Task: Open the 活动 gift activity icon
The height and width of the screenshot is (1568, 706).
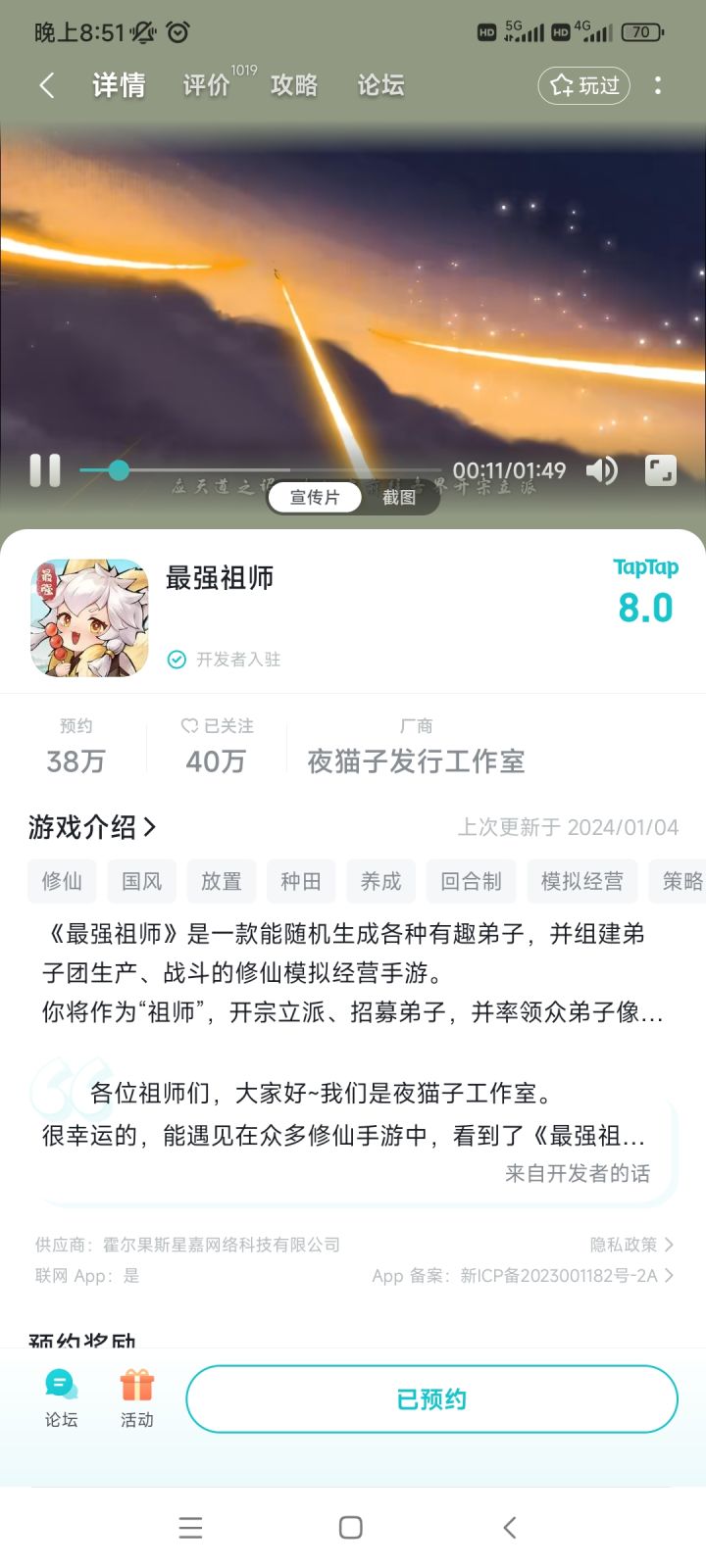Action: [136, 1398]
